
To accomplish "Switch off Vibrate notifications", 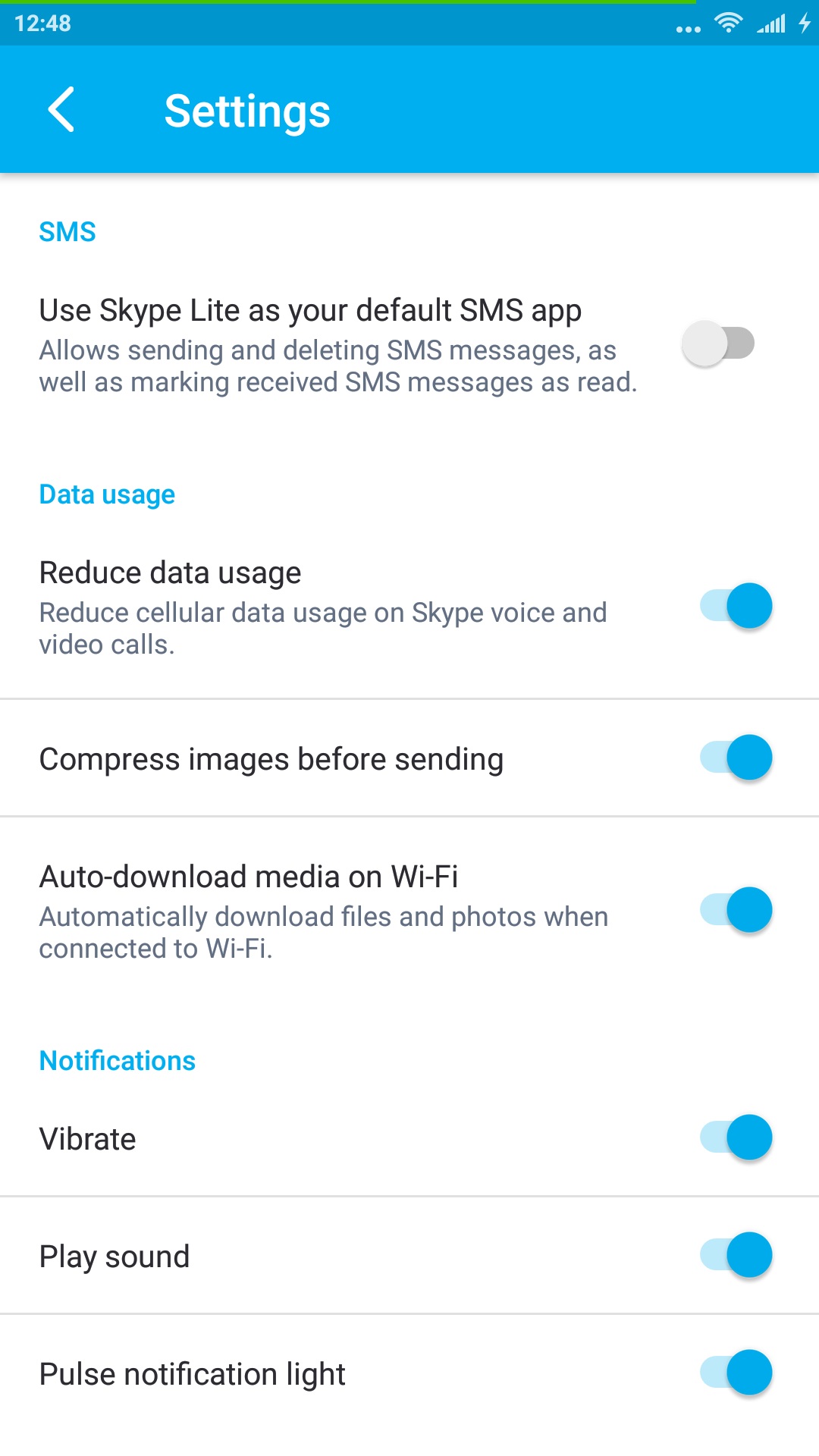I will (736, 1137).
